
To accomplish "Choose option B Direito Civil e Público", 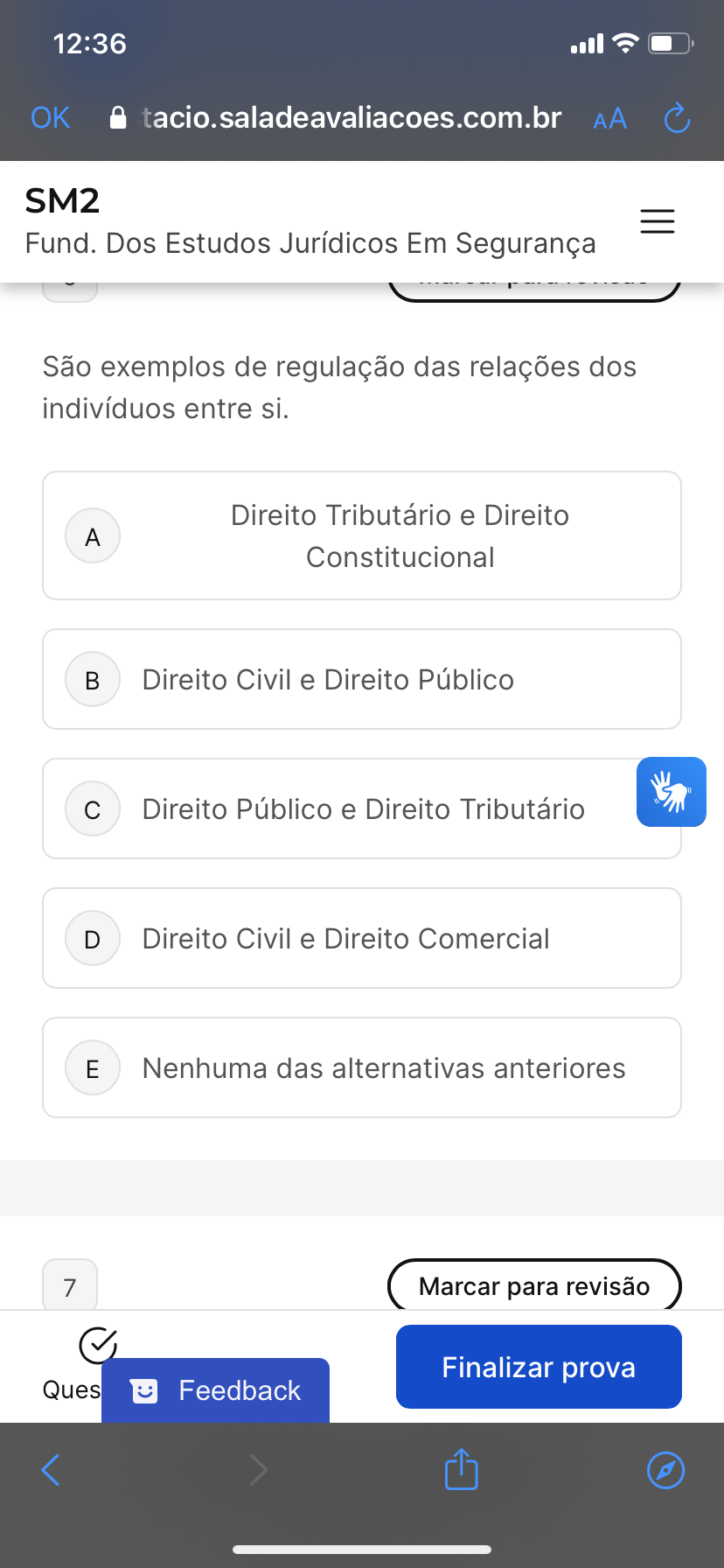I will [x=361, y=679].
